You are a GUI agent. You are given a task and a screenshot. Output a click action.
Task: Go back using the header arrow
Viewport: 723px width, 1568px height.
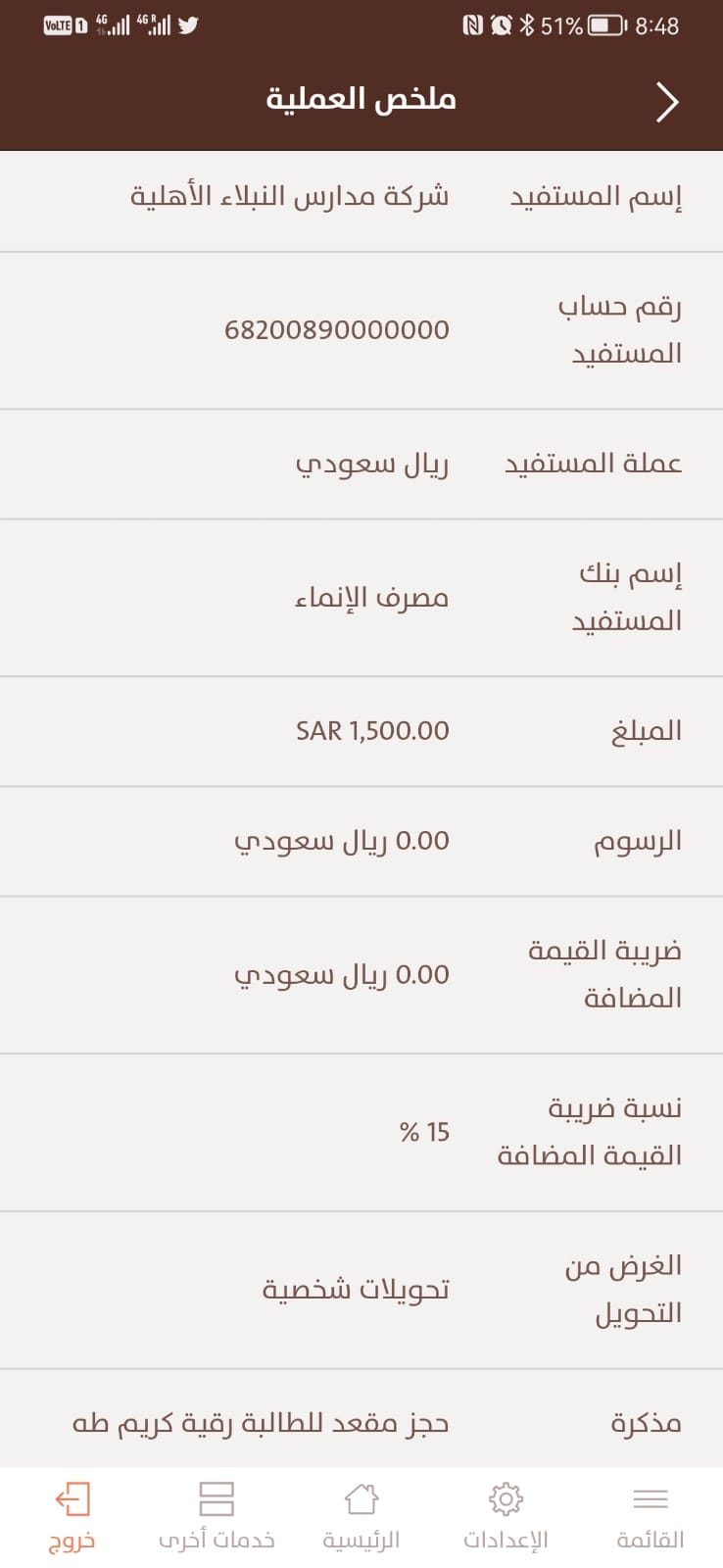point(667,102)
